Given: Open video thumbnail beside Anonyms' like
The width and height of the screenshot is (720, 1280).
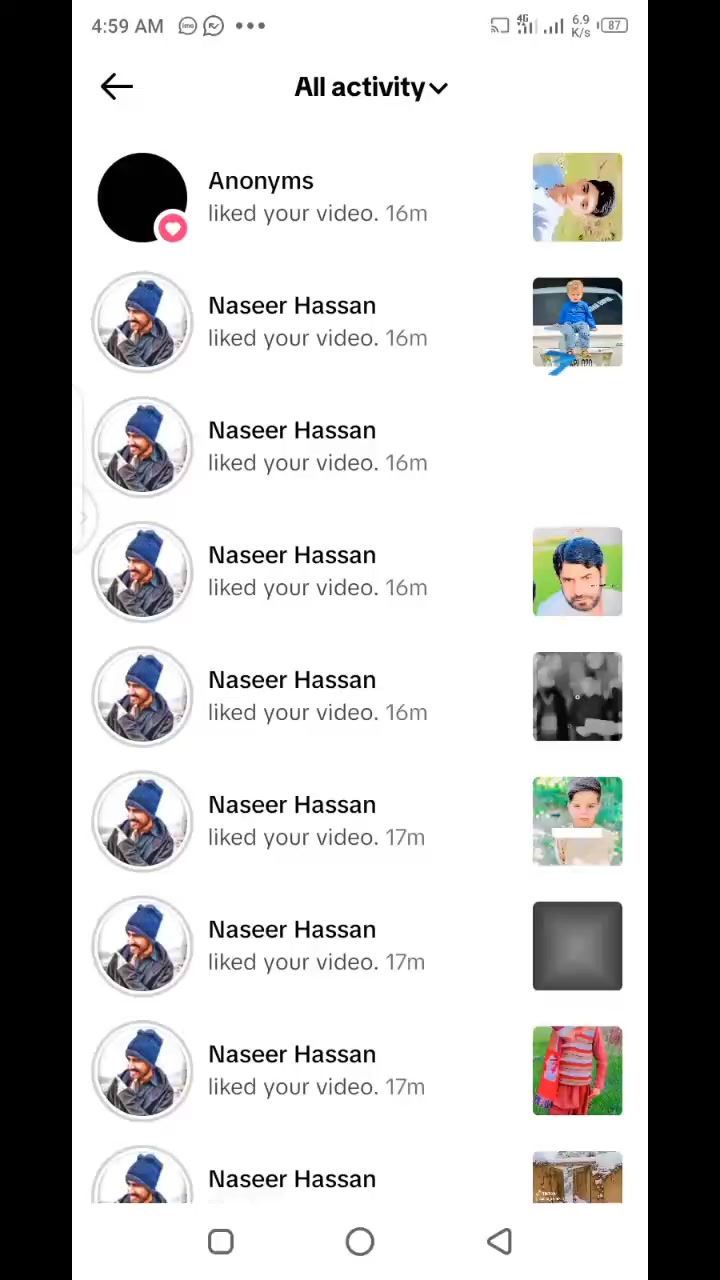Looking at the screenshot, I should [577, 197].
